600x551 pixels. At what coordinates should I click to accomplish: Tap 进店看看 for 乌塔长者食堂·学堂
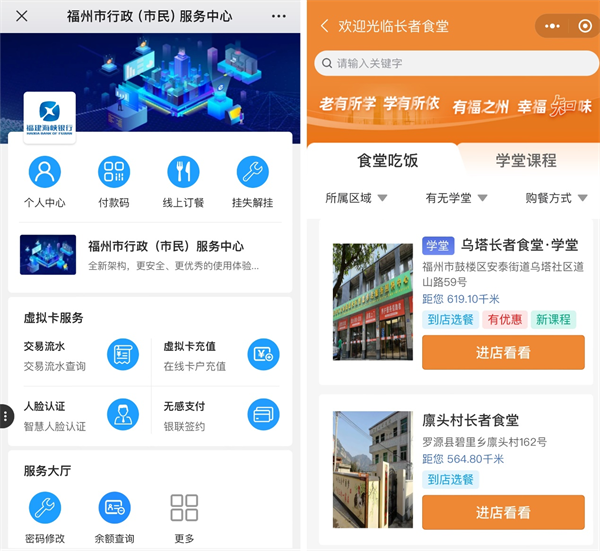tap(503, 353)
